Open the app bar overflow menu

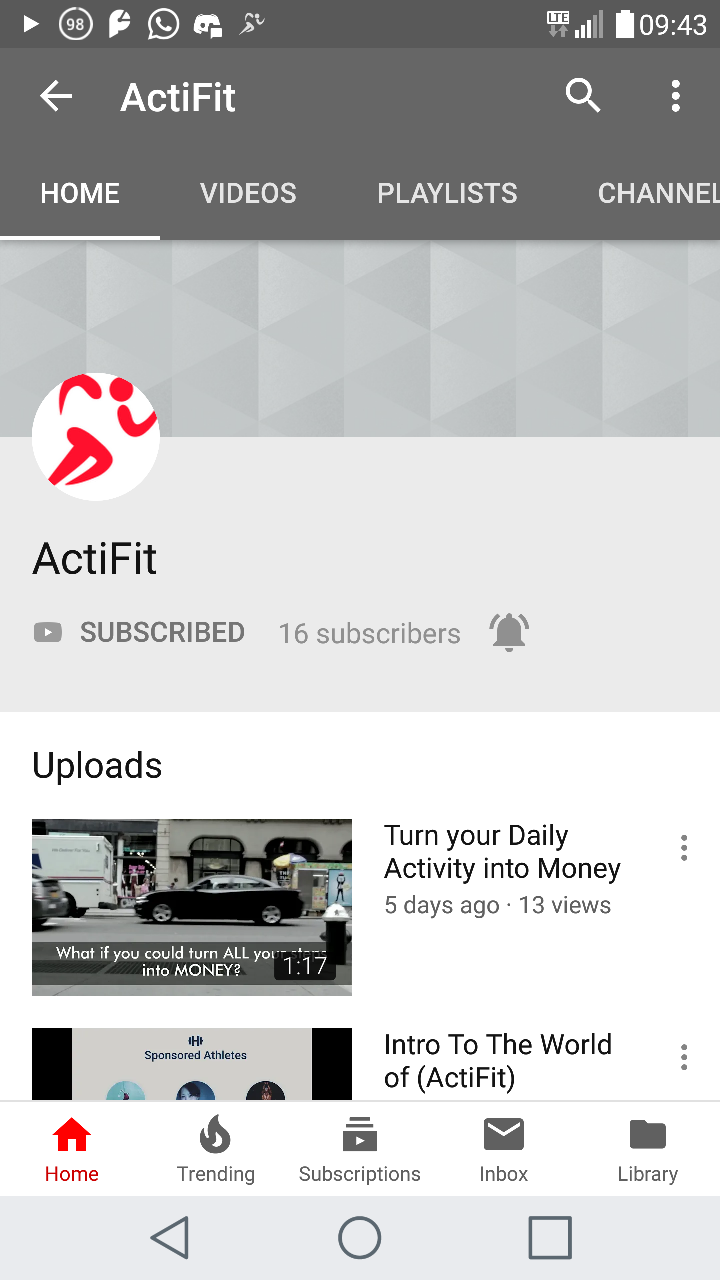click(676, 96)
